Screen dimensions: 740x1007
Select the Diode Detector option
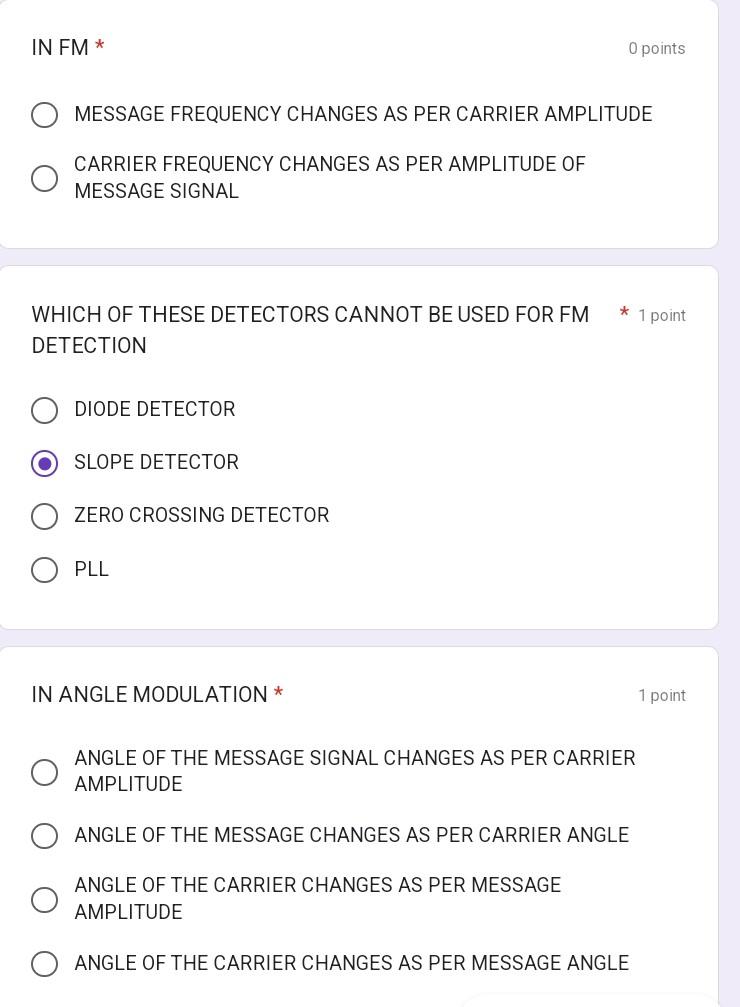[x=45, y=410]
